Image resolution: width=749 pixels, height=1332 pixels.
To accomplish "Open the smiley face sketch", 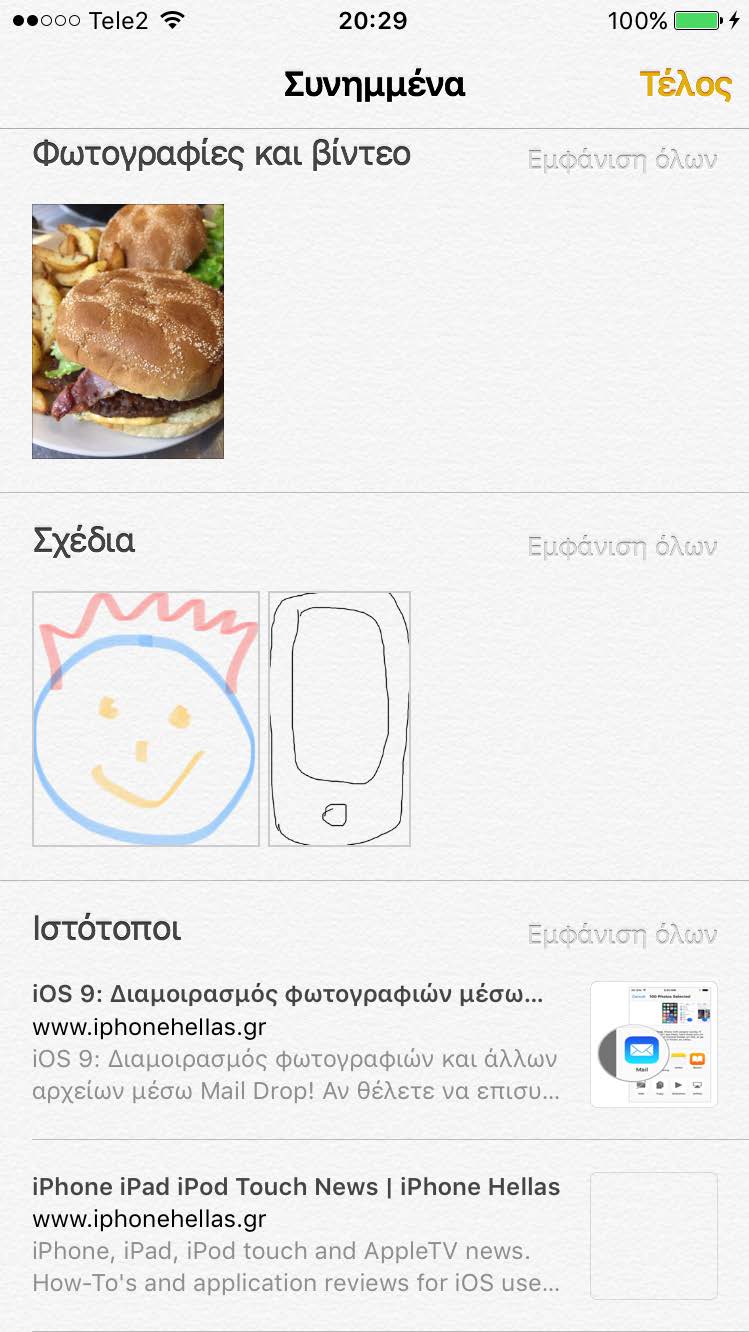I will [x=146, y=719].
